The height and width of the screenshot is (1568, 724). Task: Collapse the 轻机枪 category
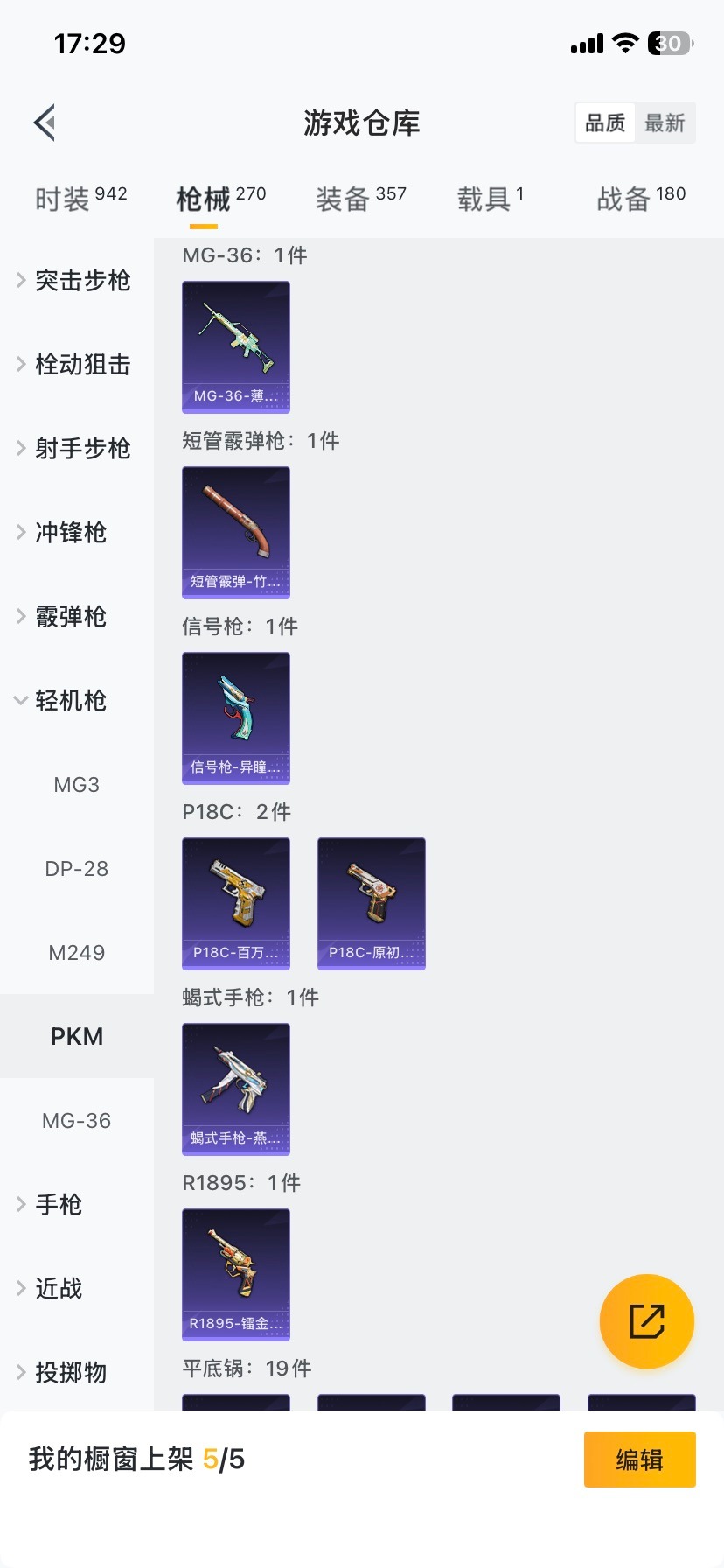point(76,700)
